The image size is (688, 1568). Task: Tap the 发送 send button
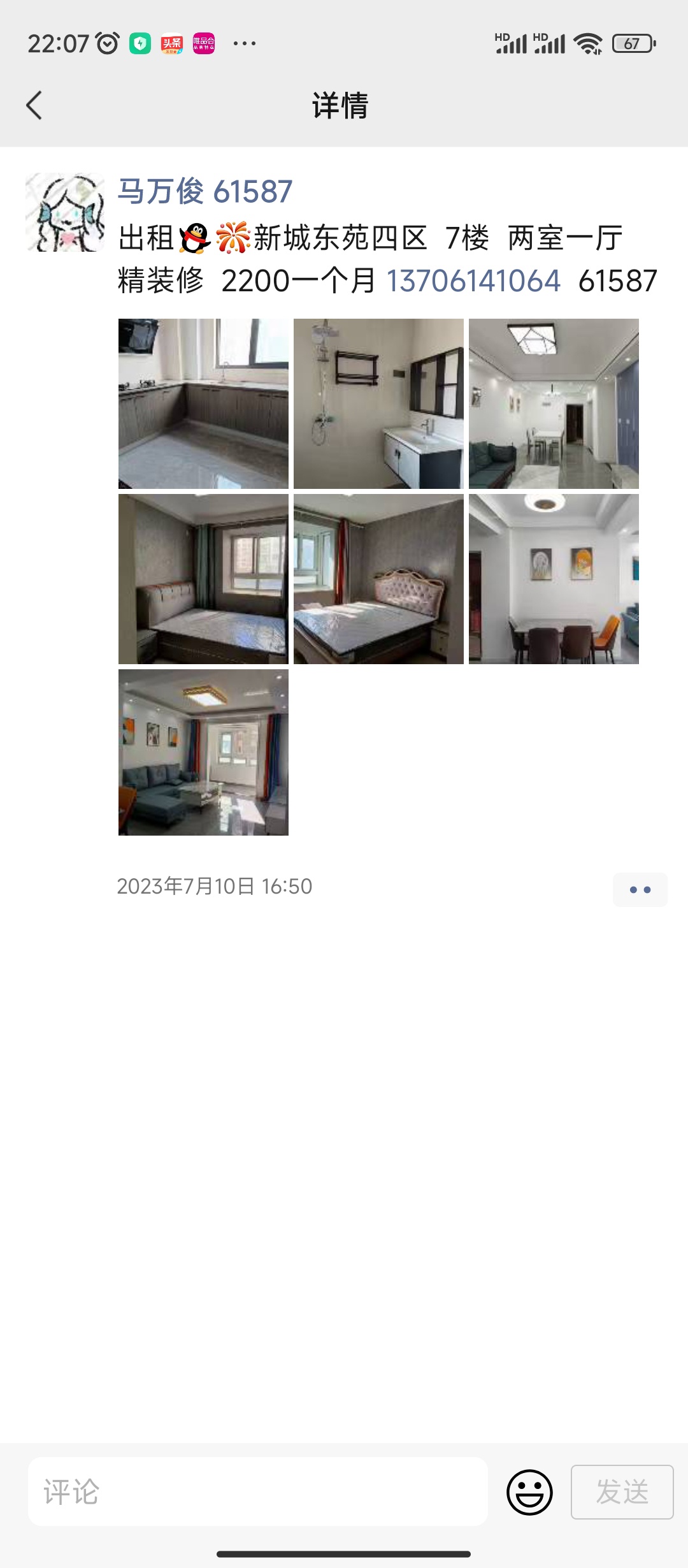[x=622, y=1492]
